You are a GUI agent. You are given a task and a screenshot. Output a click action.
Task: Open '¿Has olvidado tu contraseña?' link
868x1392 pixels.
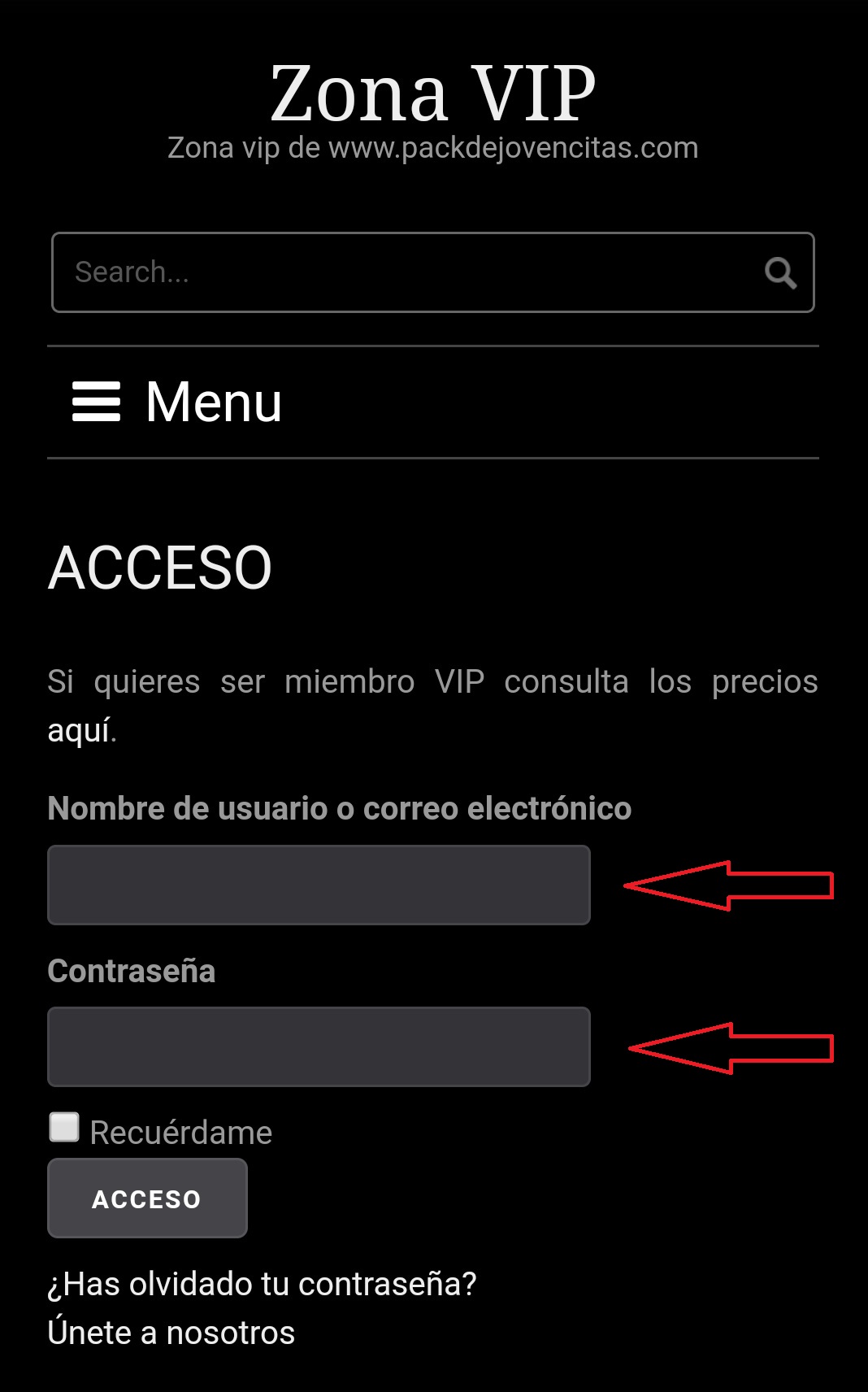coord(262,1284)
